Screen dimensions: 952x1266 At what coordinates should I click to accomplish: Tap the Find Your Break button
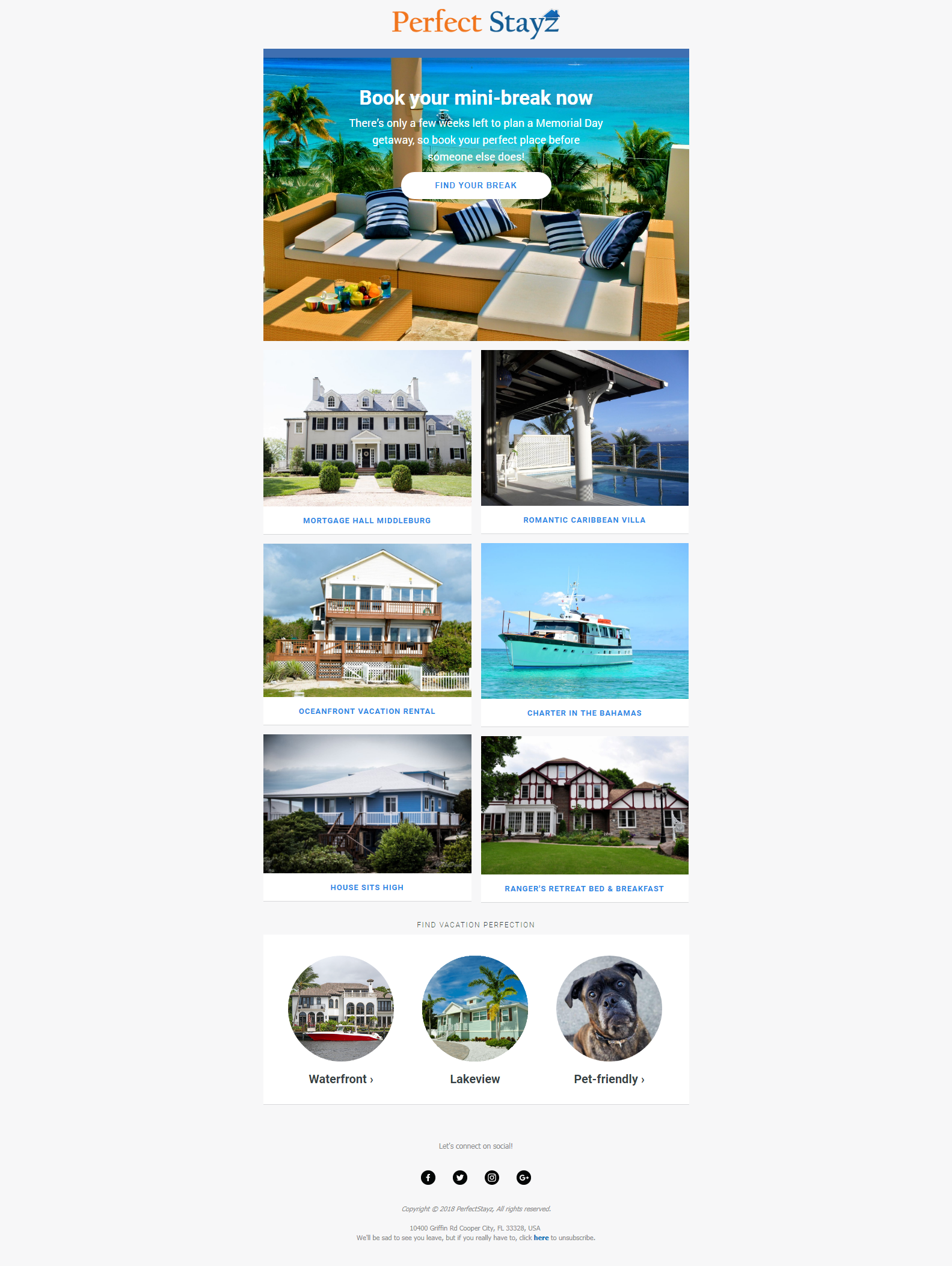(x=476, y=185)
